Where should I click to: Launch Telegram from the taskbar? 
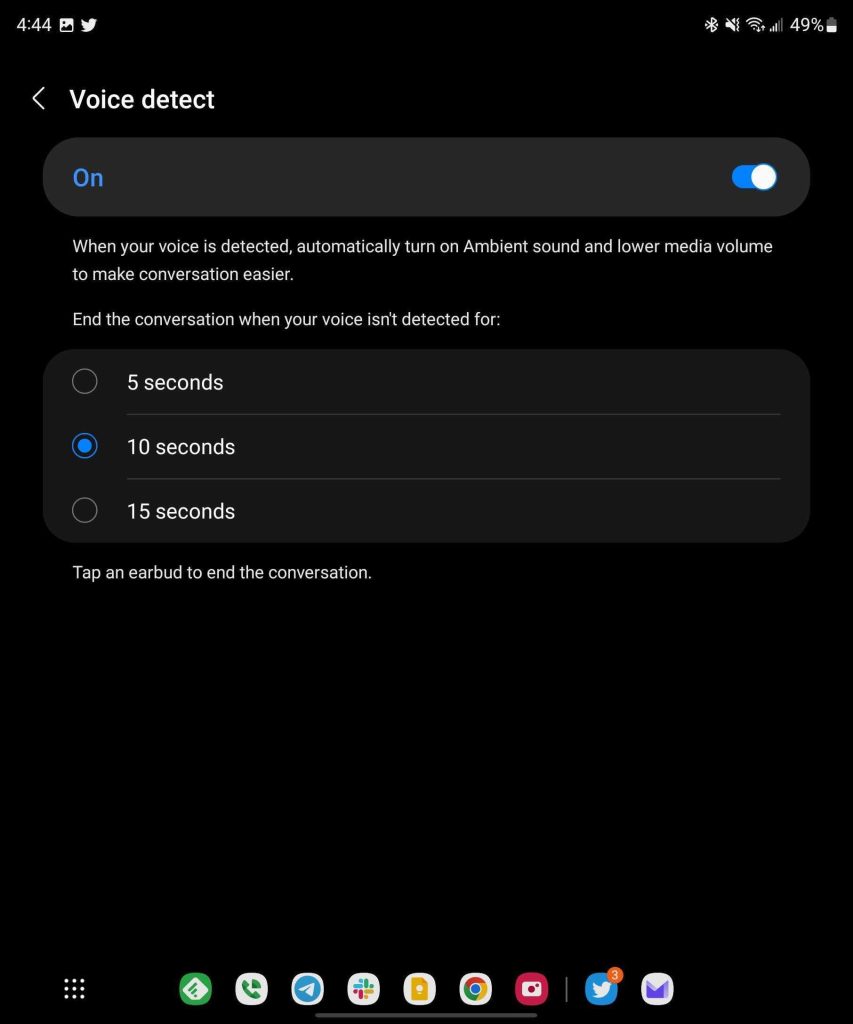pos(307,989)
